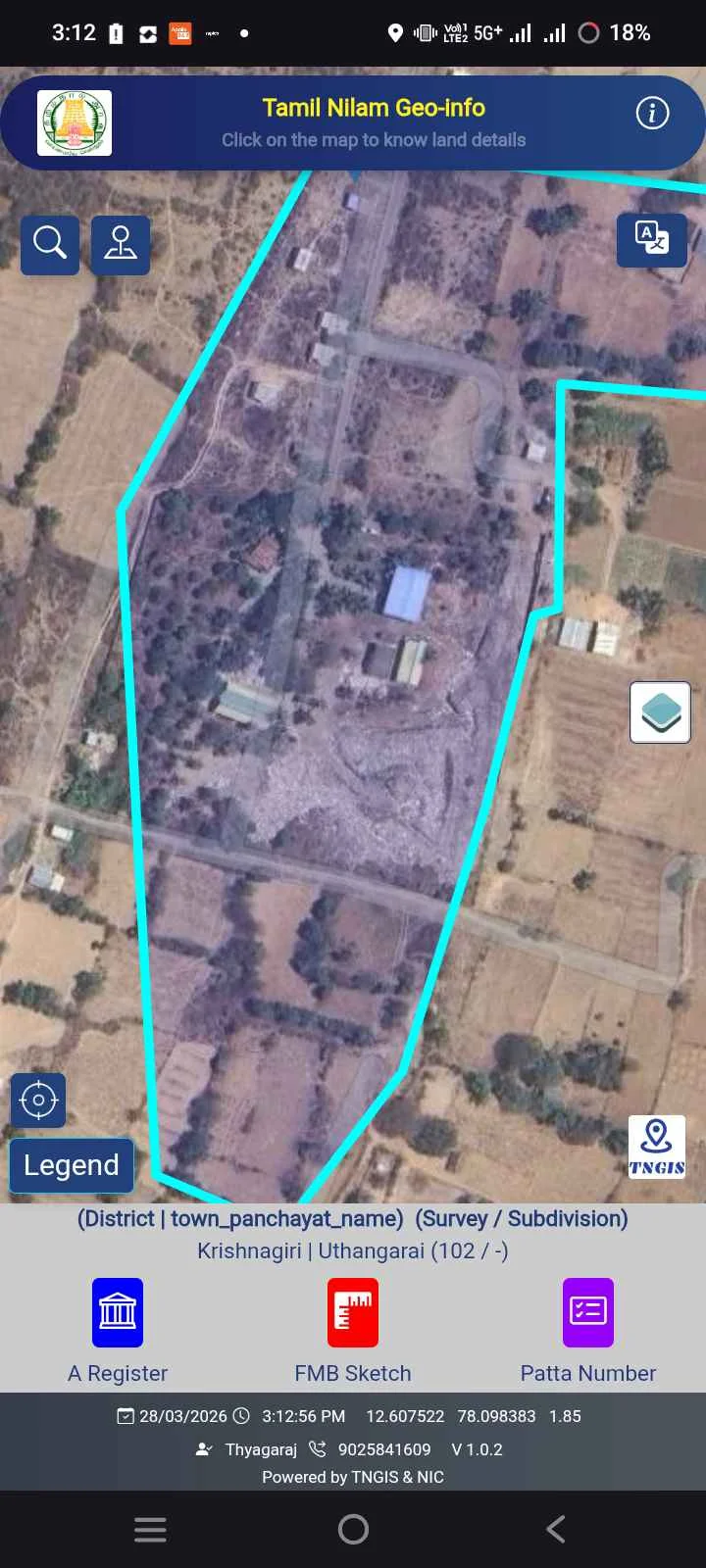
Task: Show the map Legend
Action: pyautogui.click(x=72, y=1165)
